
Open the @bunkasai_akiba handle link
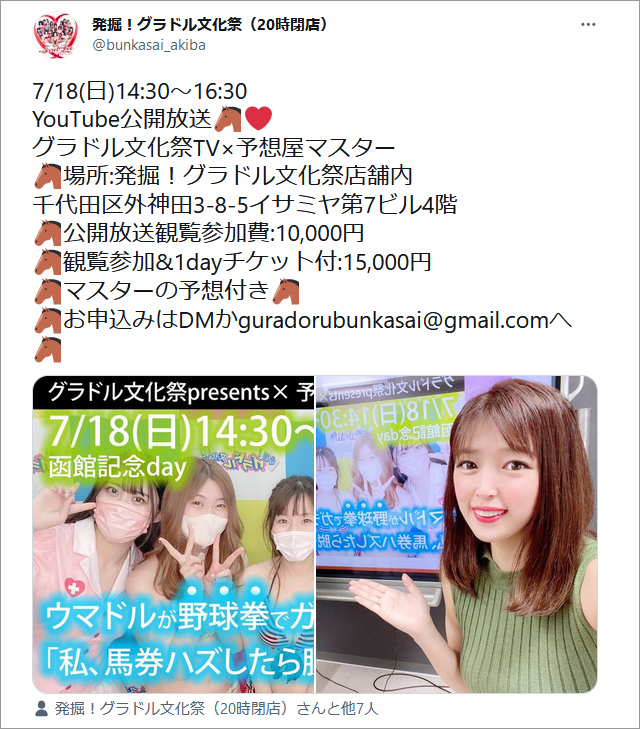pos(150,45)
